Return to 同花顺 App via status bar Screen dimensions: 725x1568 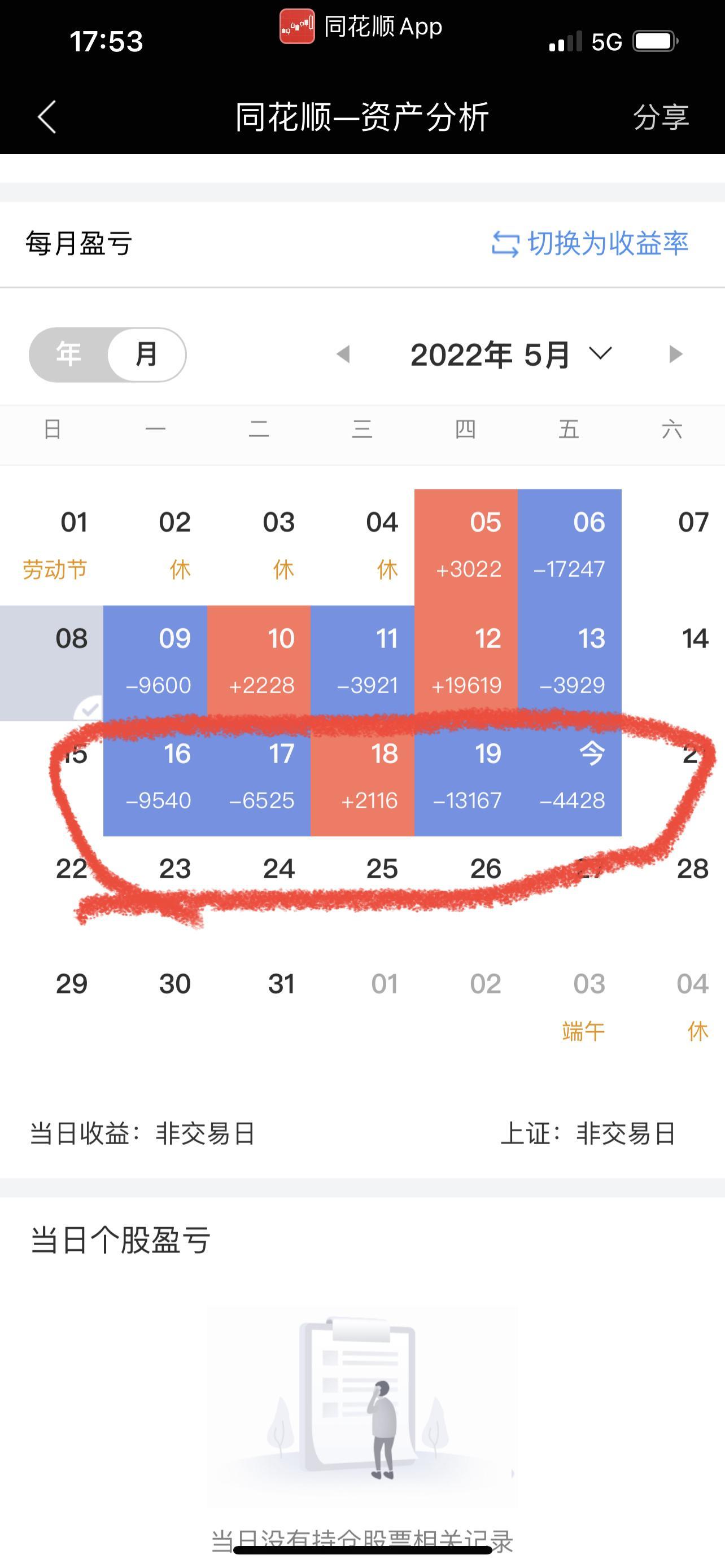(x=361, y=27)
